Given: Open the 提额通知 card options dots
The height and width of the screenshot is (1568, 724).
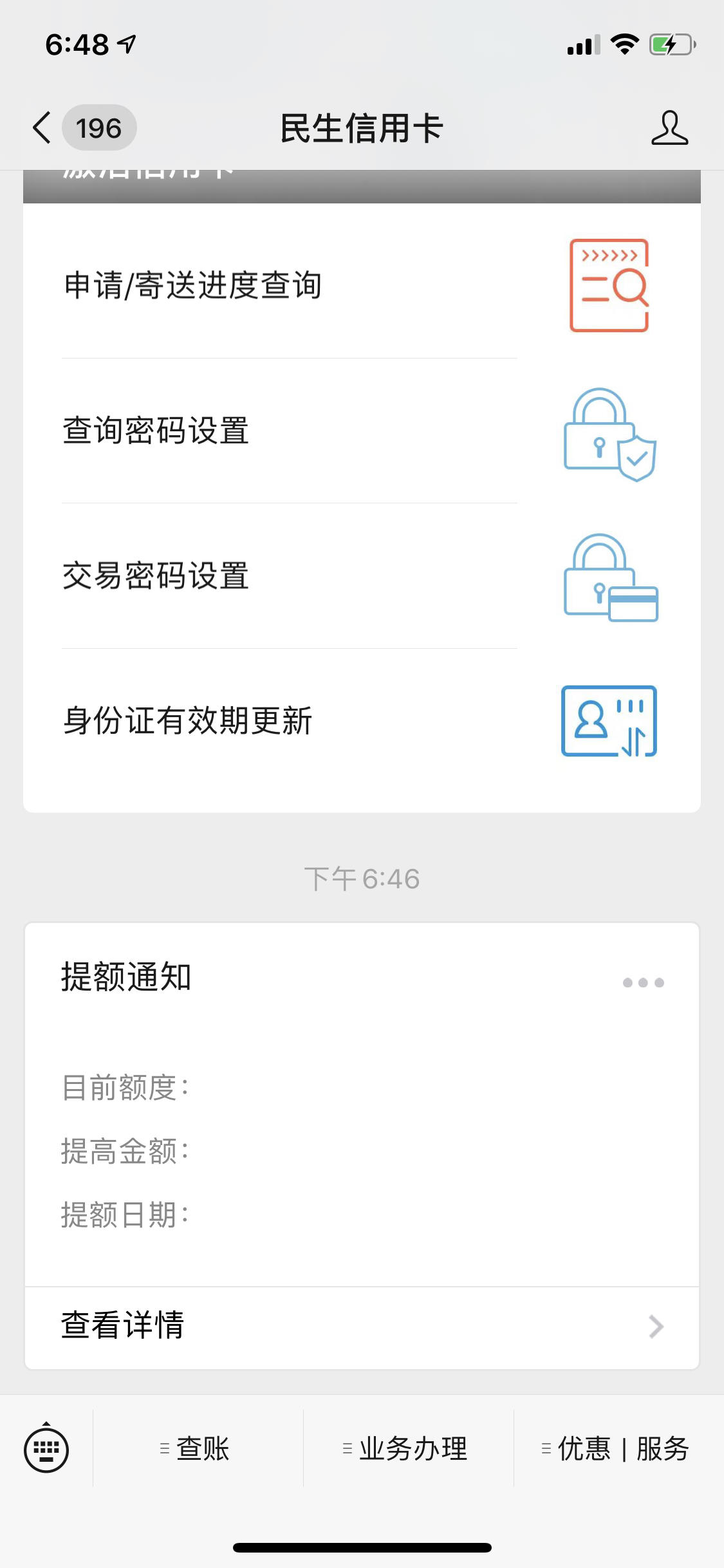Looking at the screenshot, I should [644, 982].
